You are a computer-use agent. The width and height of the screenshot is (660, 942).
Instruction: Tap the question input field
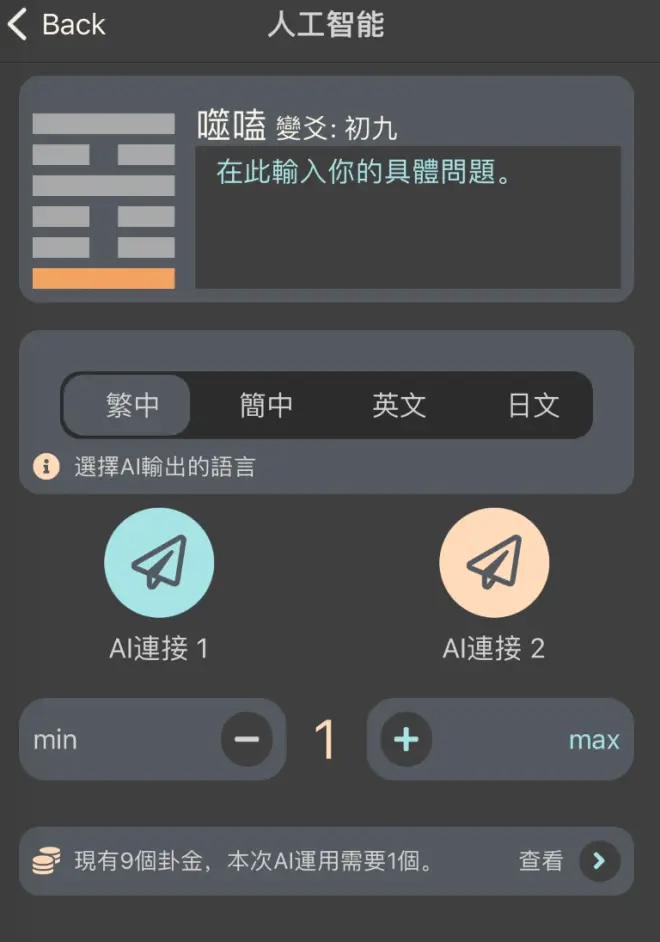pyautogui.click(x=407, y=217)
